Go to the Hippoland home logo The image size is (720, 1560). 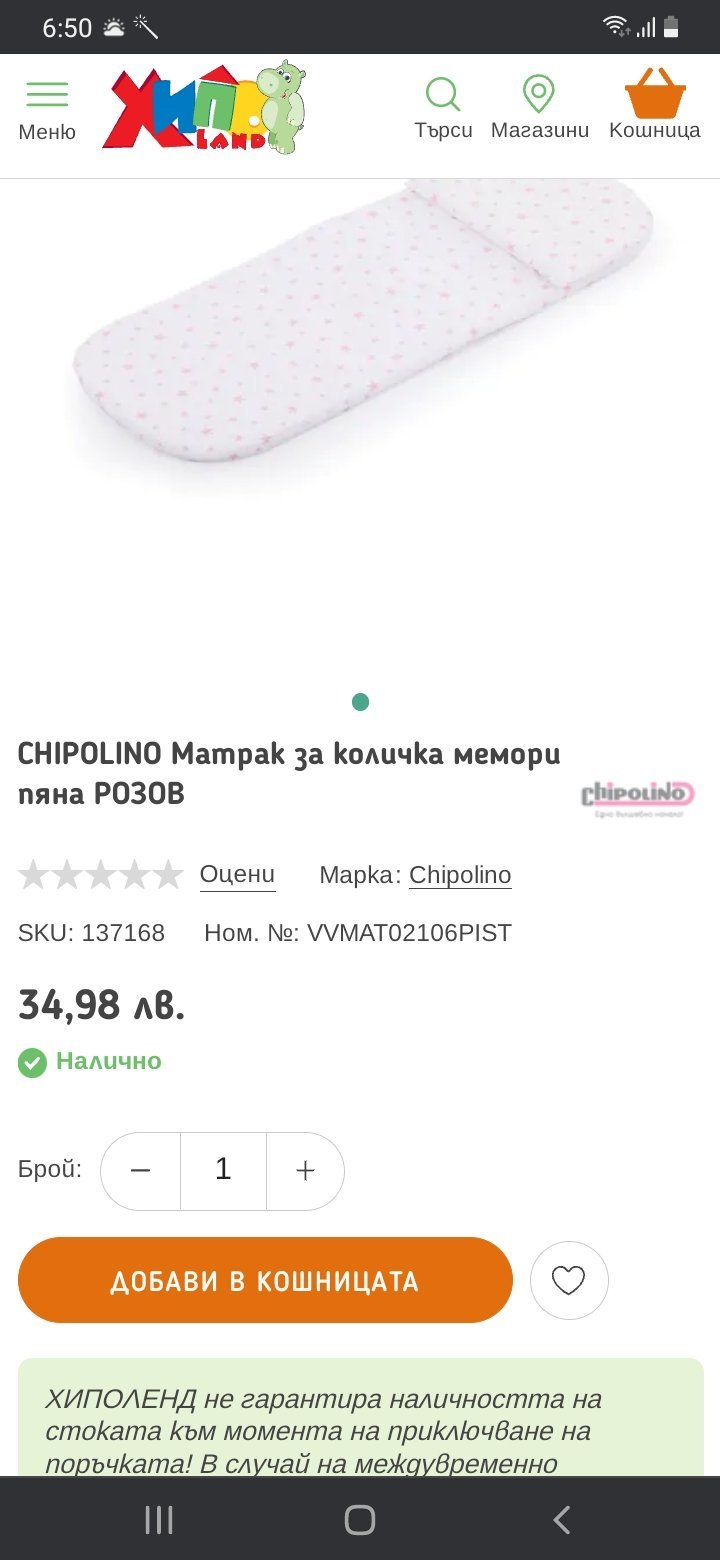pos(204,110)
